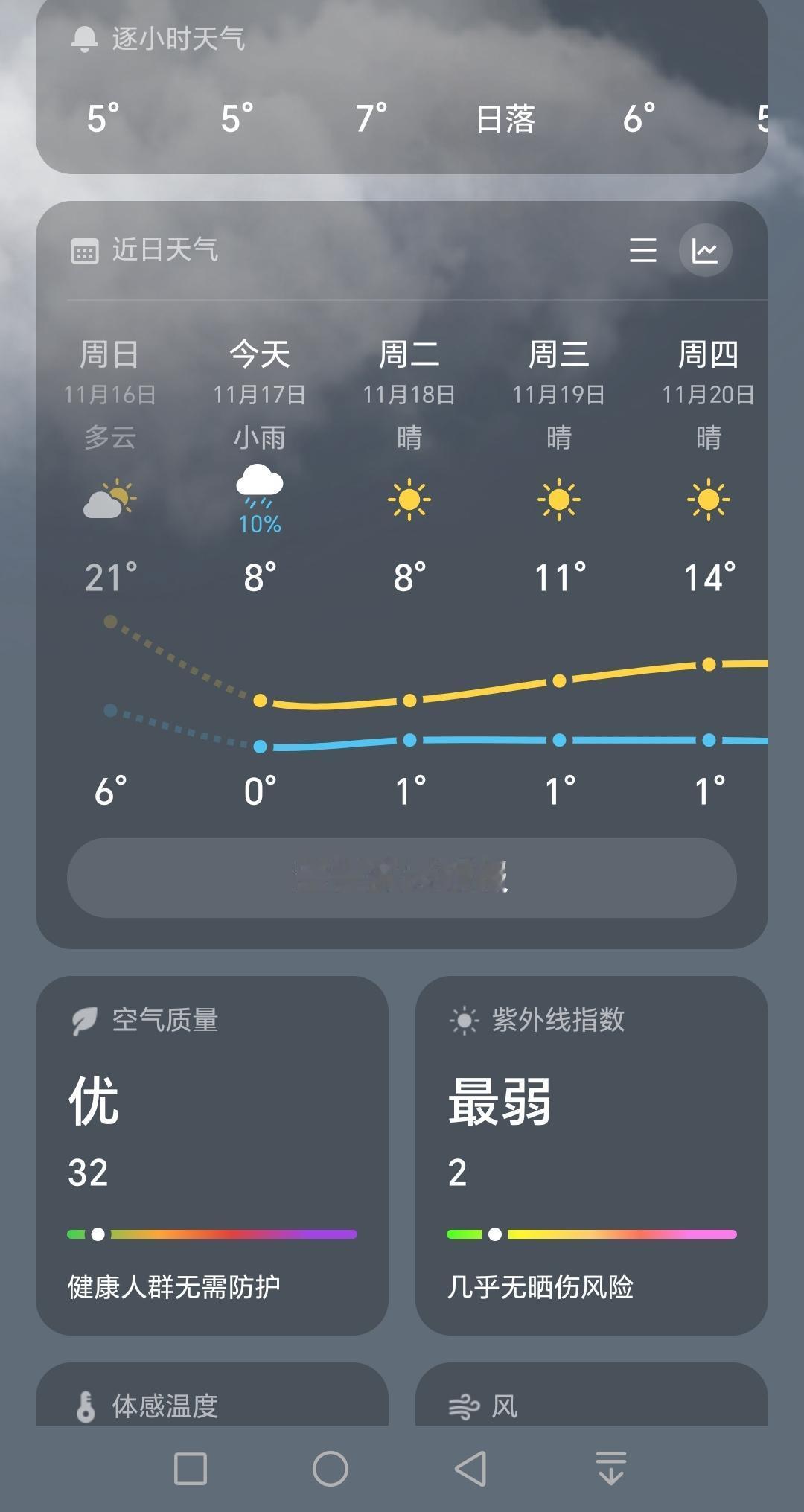The height and width of the screenshot is (1512, 804).
Task: Tap today's light rain cloud icon
Action: pyautogui.click(x=259, y=484)
